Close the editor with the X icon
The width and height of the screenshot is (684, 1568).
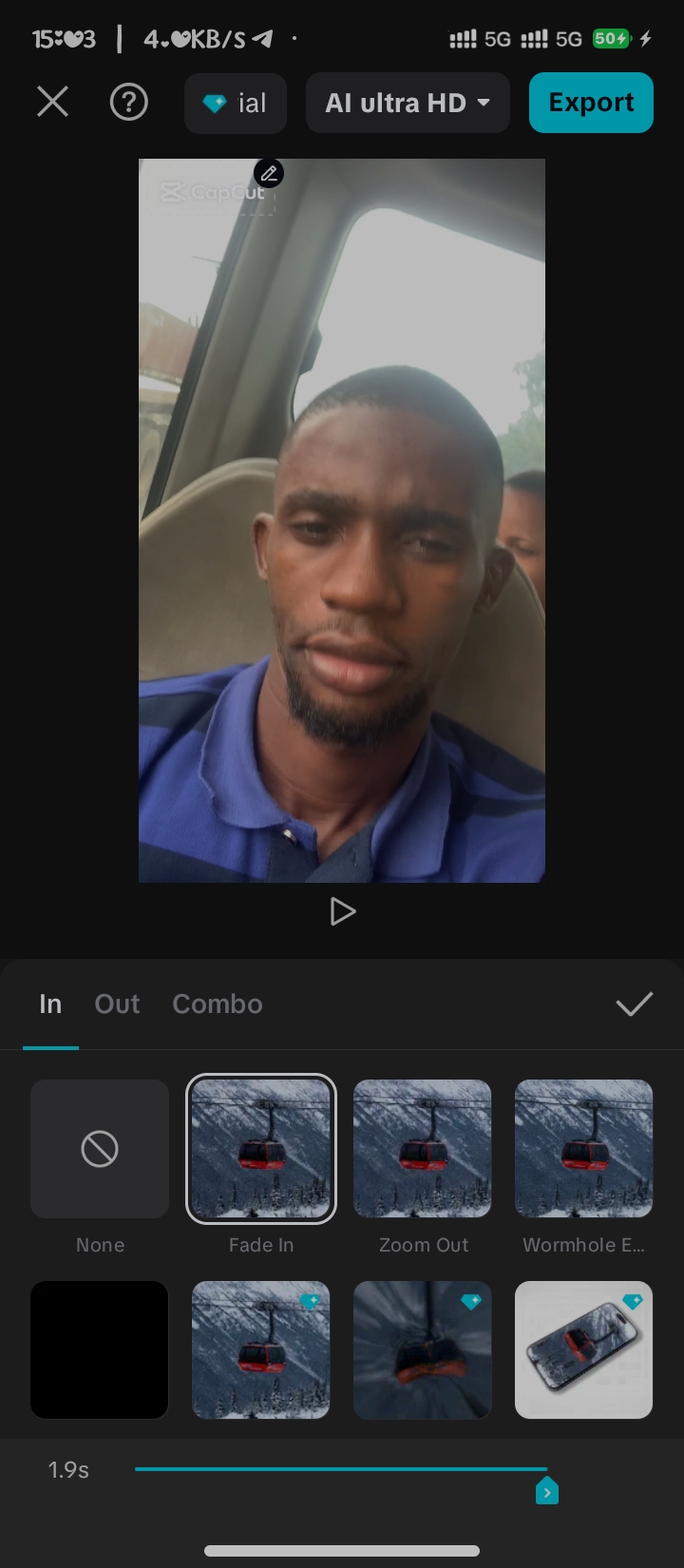[53, 102]
